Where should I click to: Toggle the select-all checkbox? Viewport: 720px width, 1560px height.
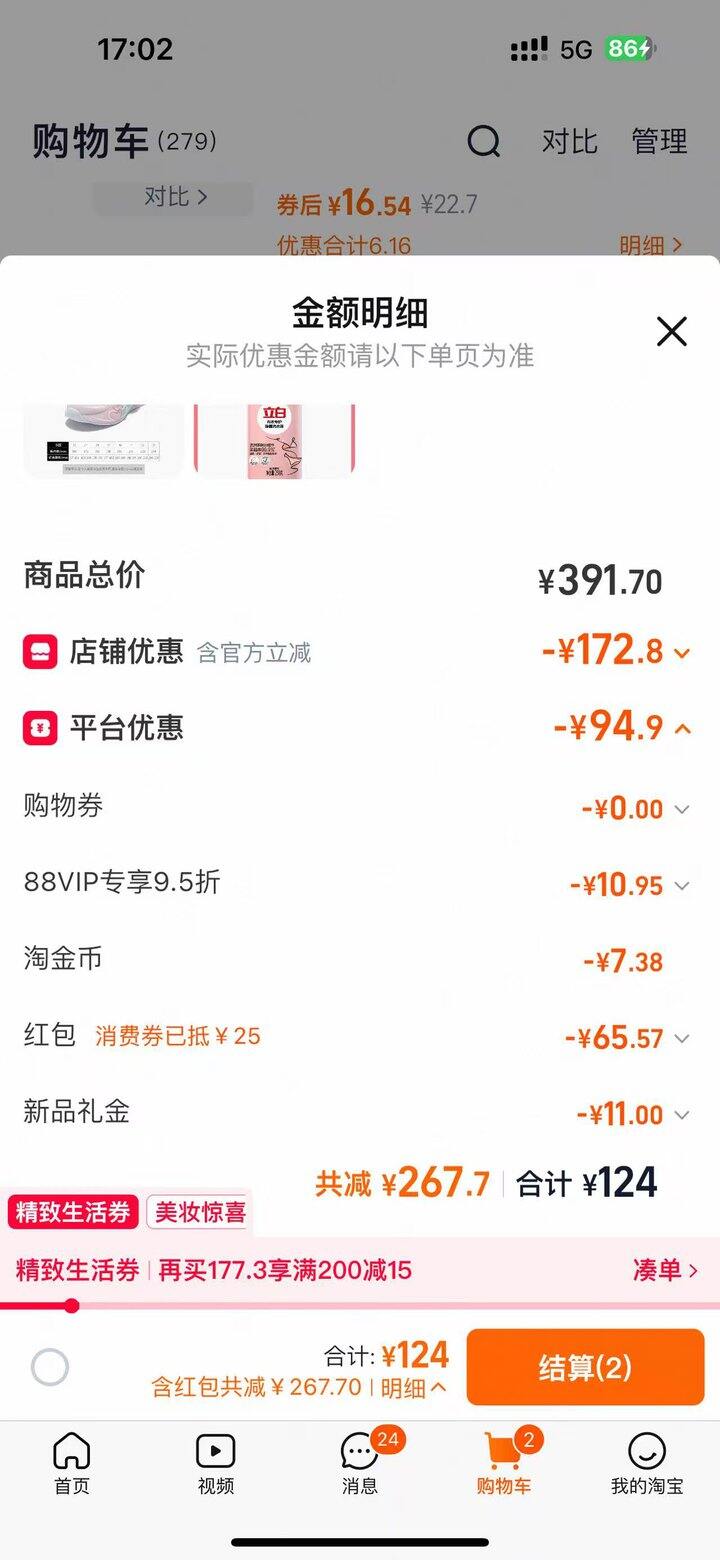point(50,1367)
